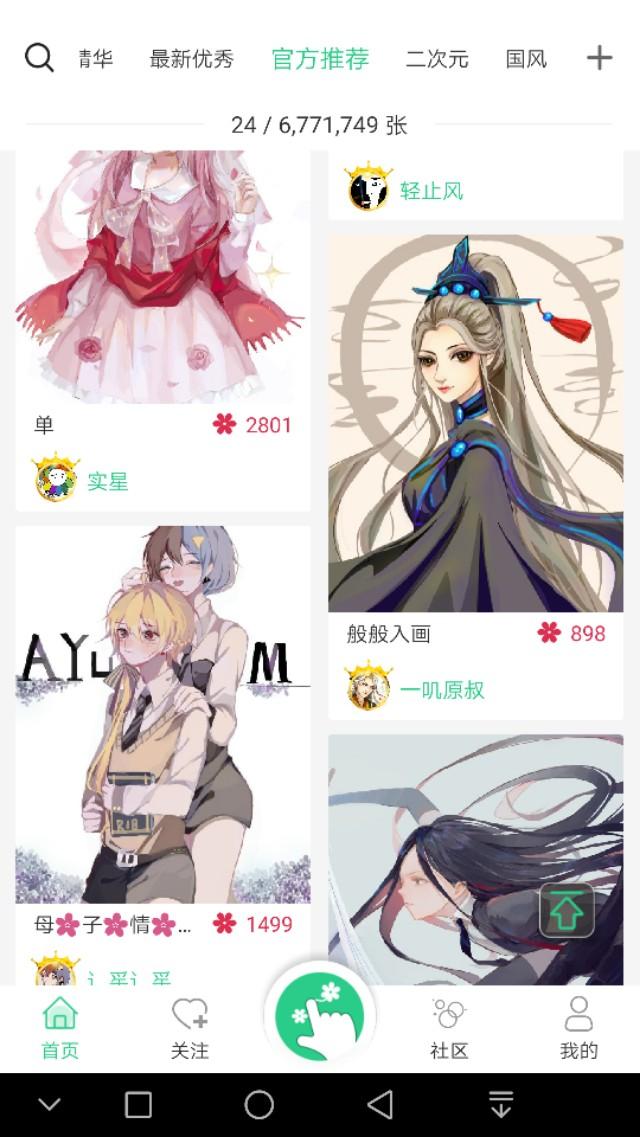This screenshot has height=1137, width=640.
Task: Switch to the 国风 tab
Action: click(526, 59)
